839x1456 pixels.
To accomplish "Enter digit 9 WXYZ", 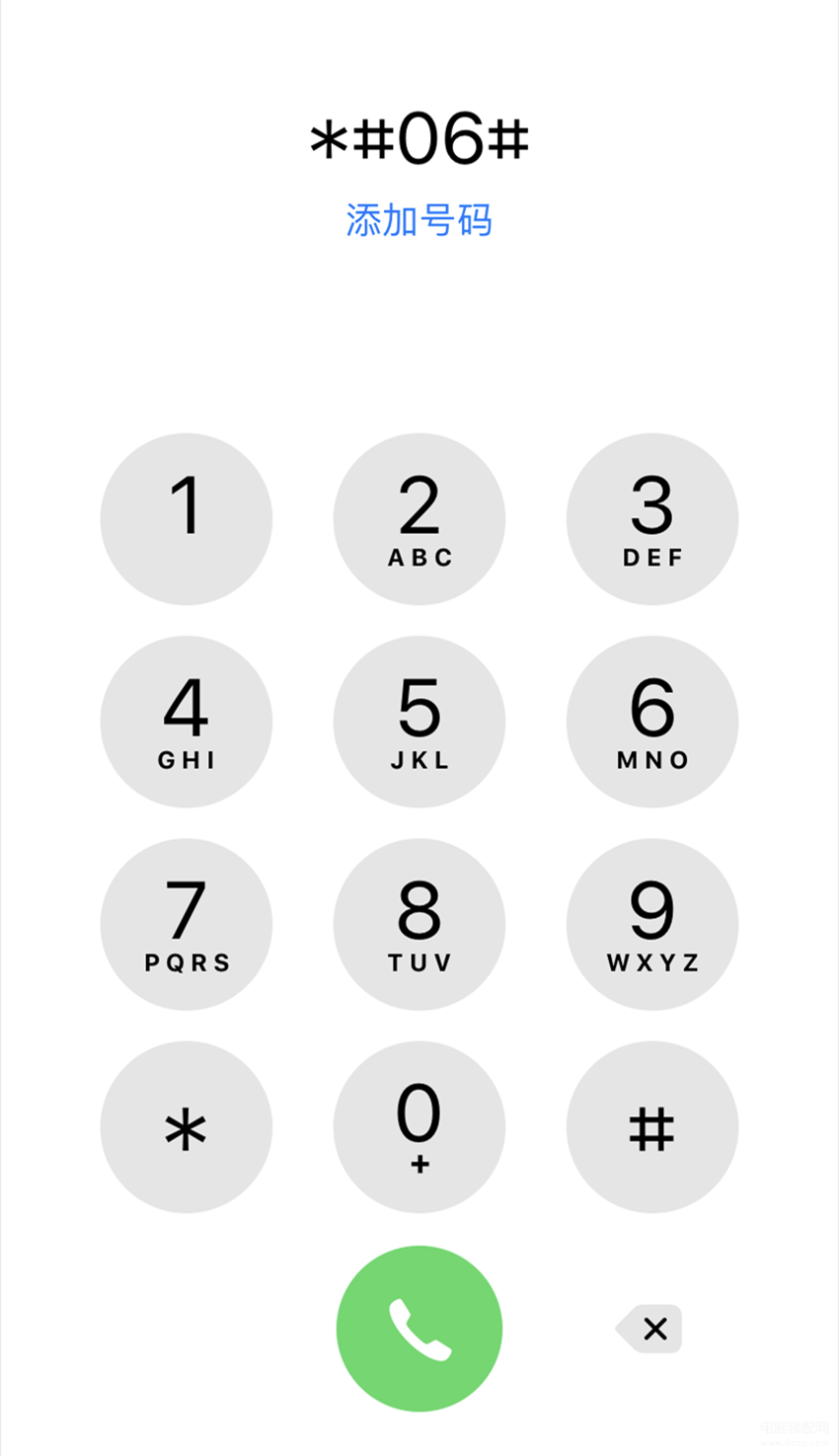I will tap(652, 925).
